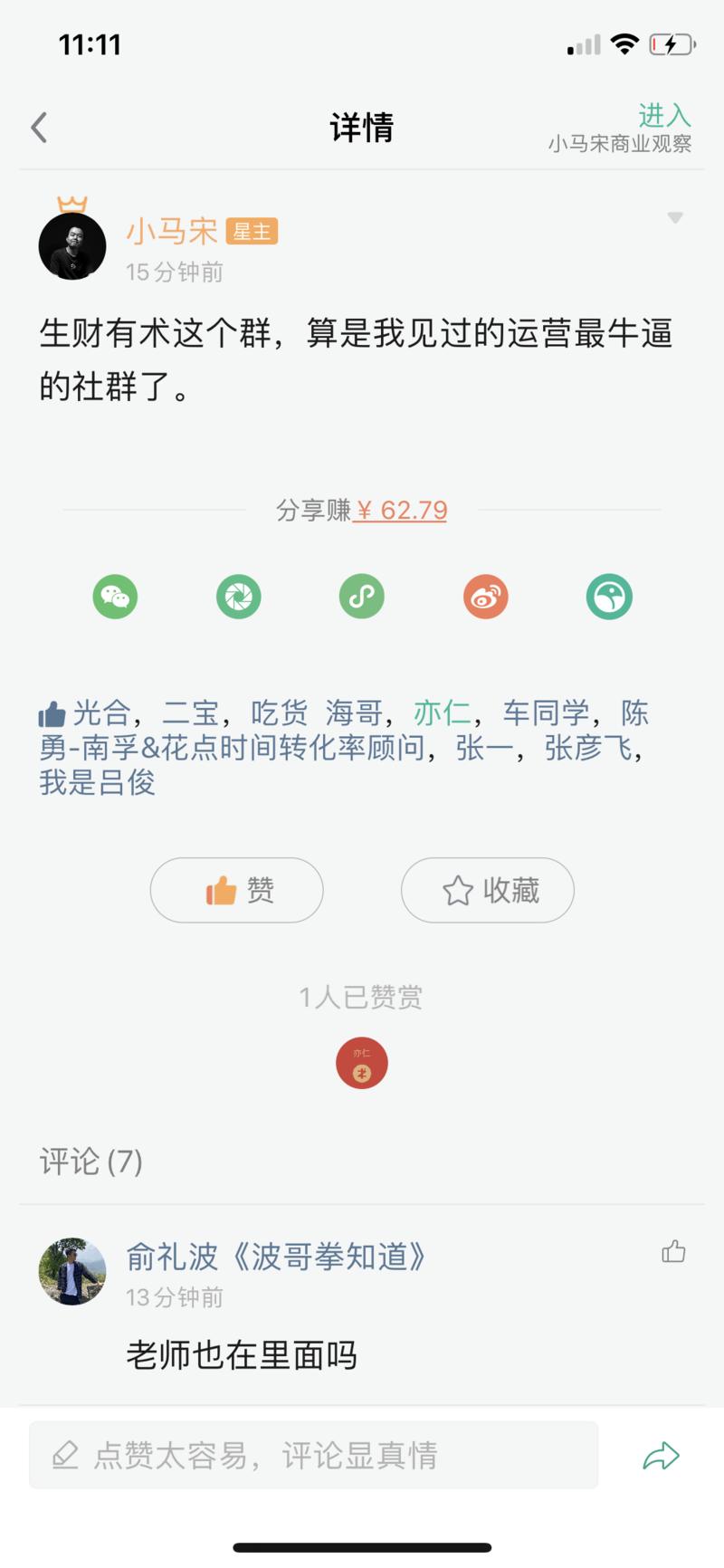Tap the forward arrow beside comment box

pyautogui.click(x=663, y=1456)
